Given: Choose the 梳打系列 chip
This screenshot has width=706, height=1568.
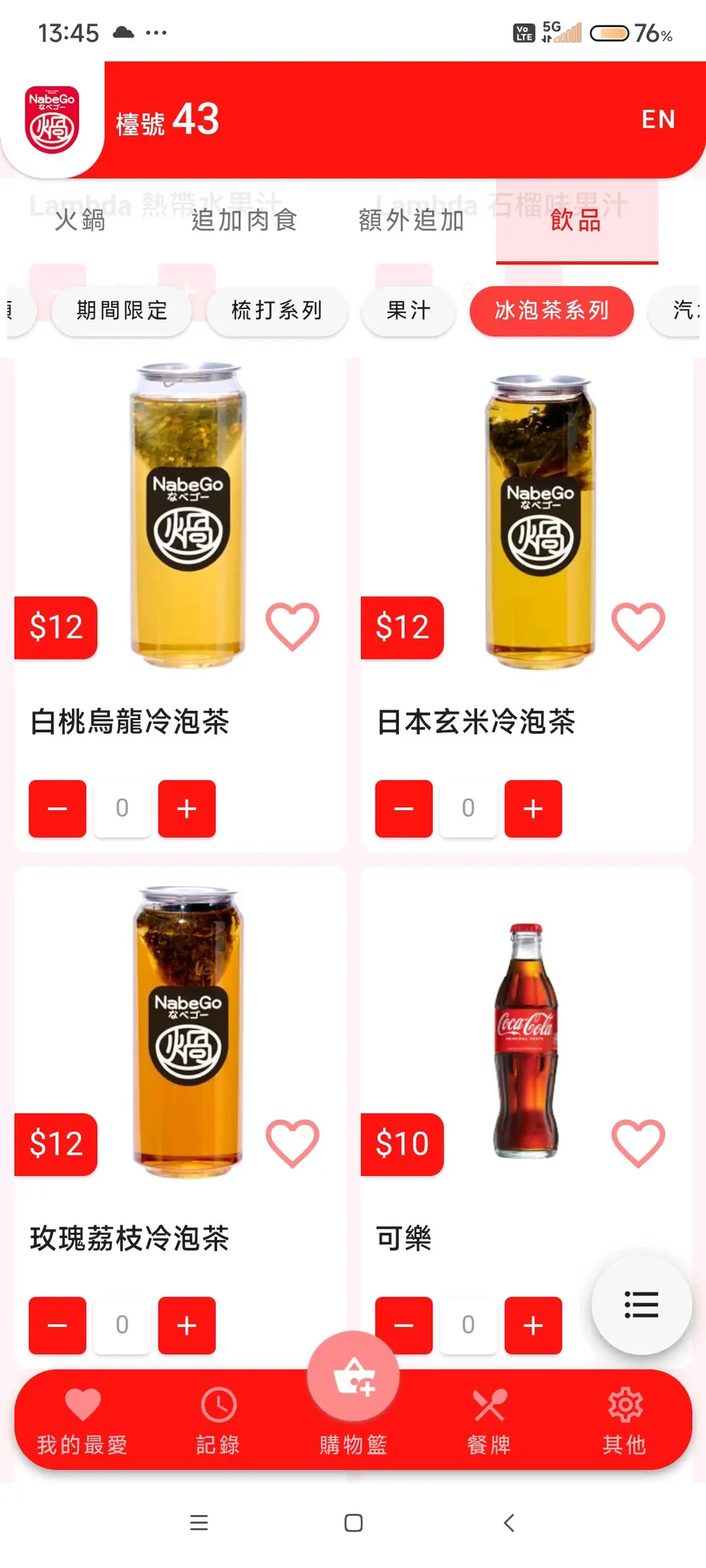Looking at the screenshot, I should click(x=277, y=311).
